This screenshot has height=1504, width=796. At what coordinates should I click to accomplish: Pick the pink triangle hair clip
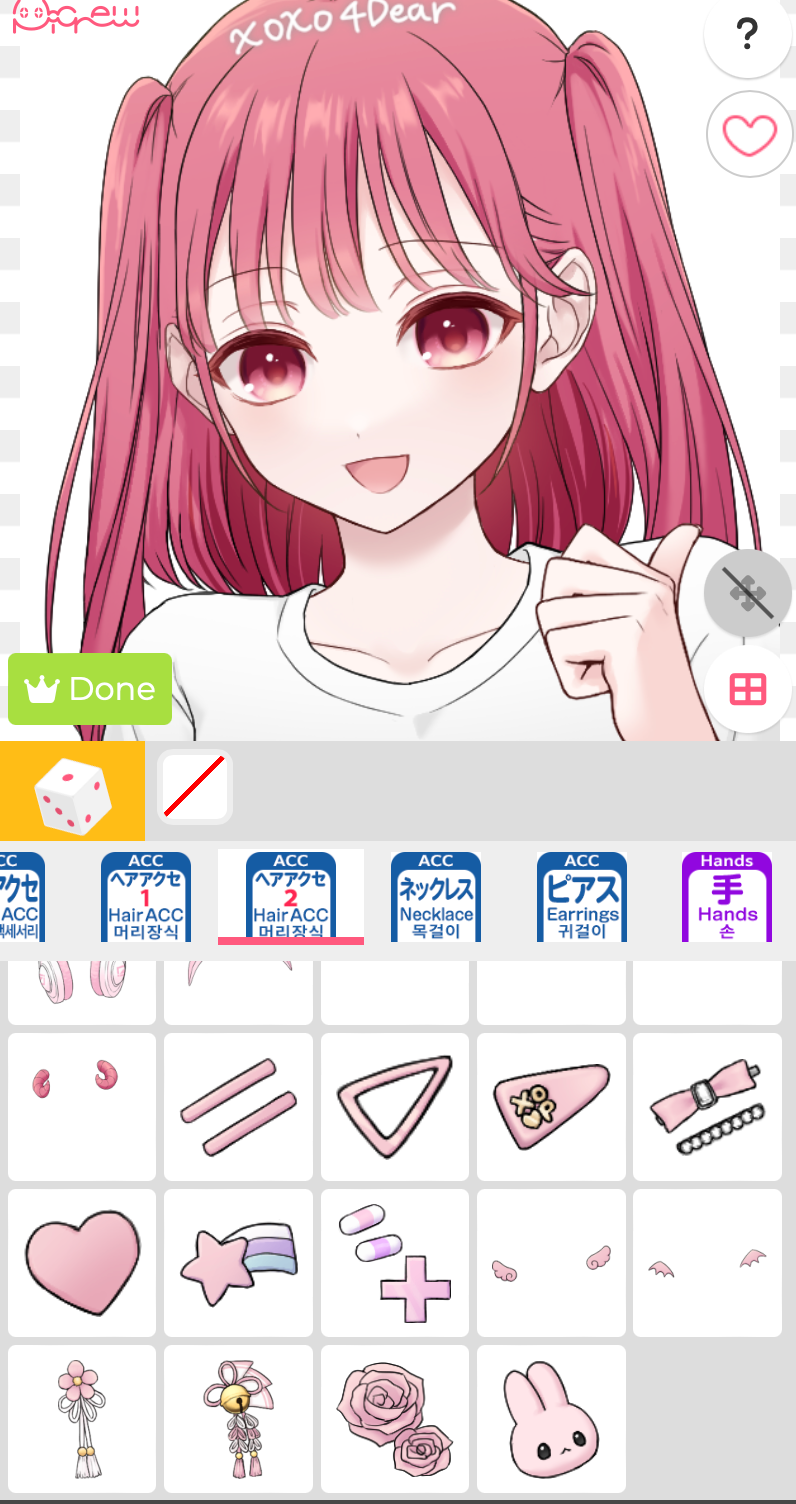click(395, 1107)
